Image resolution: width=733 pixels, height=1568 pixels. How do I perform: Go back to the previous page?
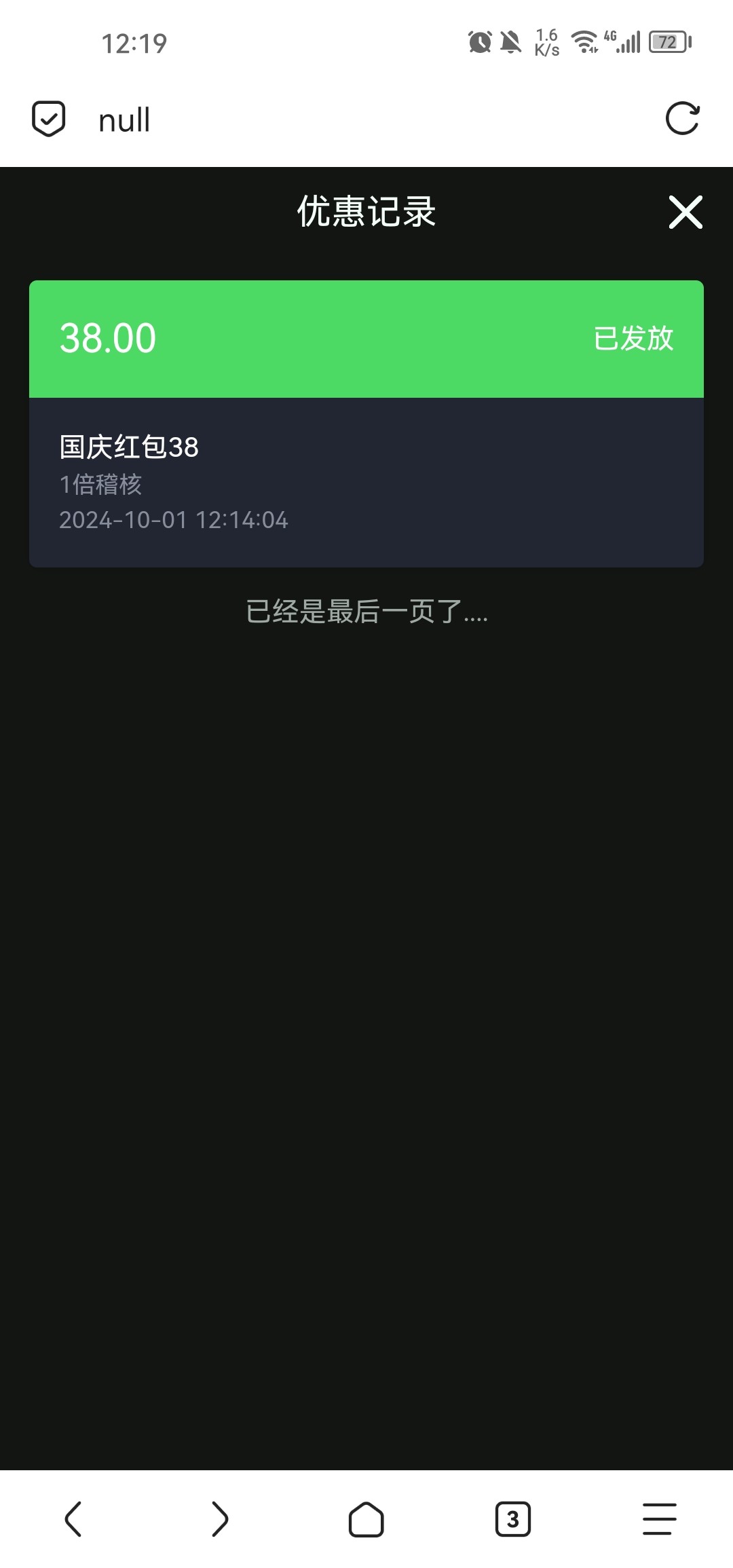(73, 1518)
